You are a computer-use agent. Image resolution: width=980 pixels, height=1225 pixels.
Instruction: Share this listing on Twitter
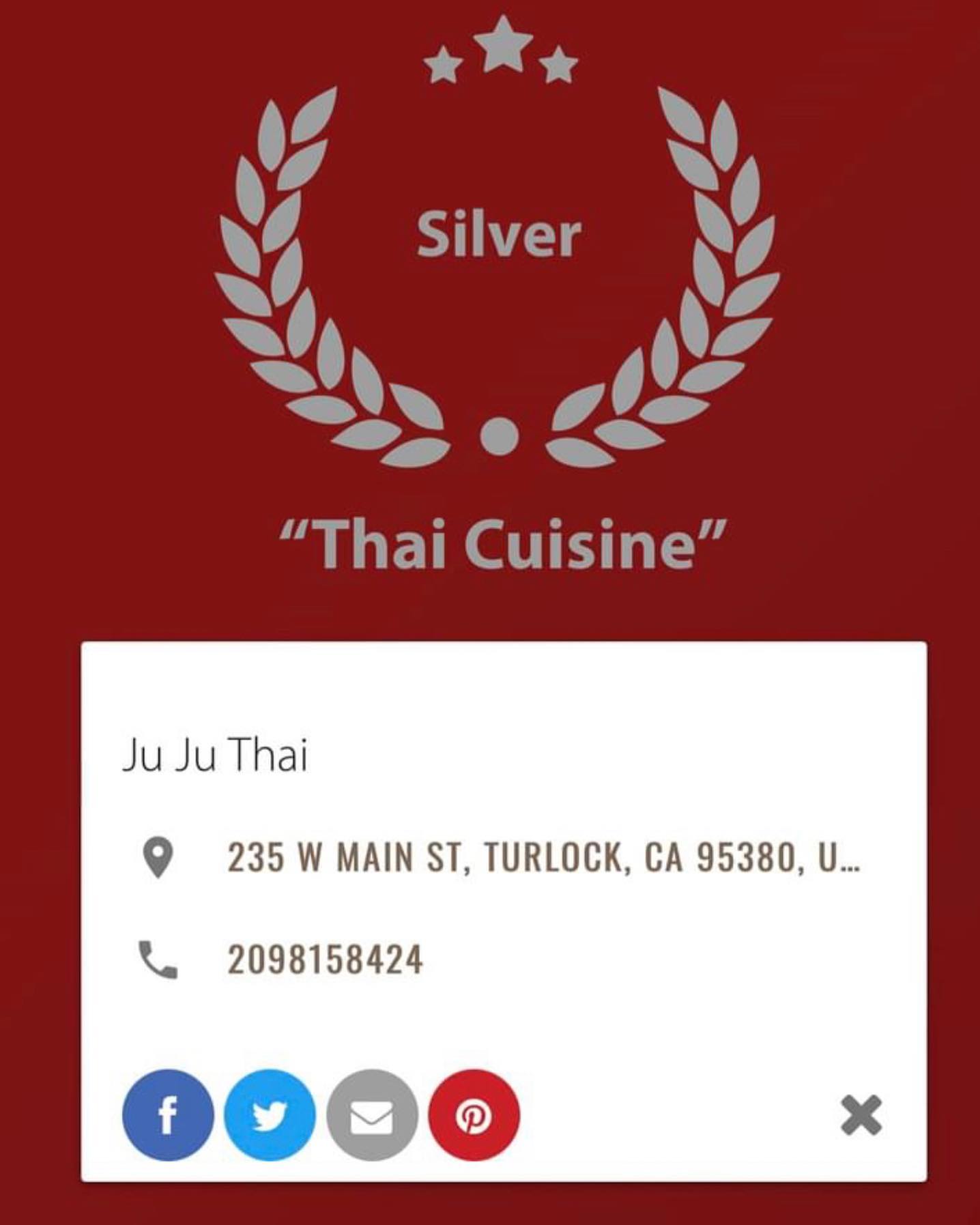(x=270, y=1114)
